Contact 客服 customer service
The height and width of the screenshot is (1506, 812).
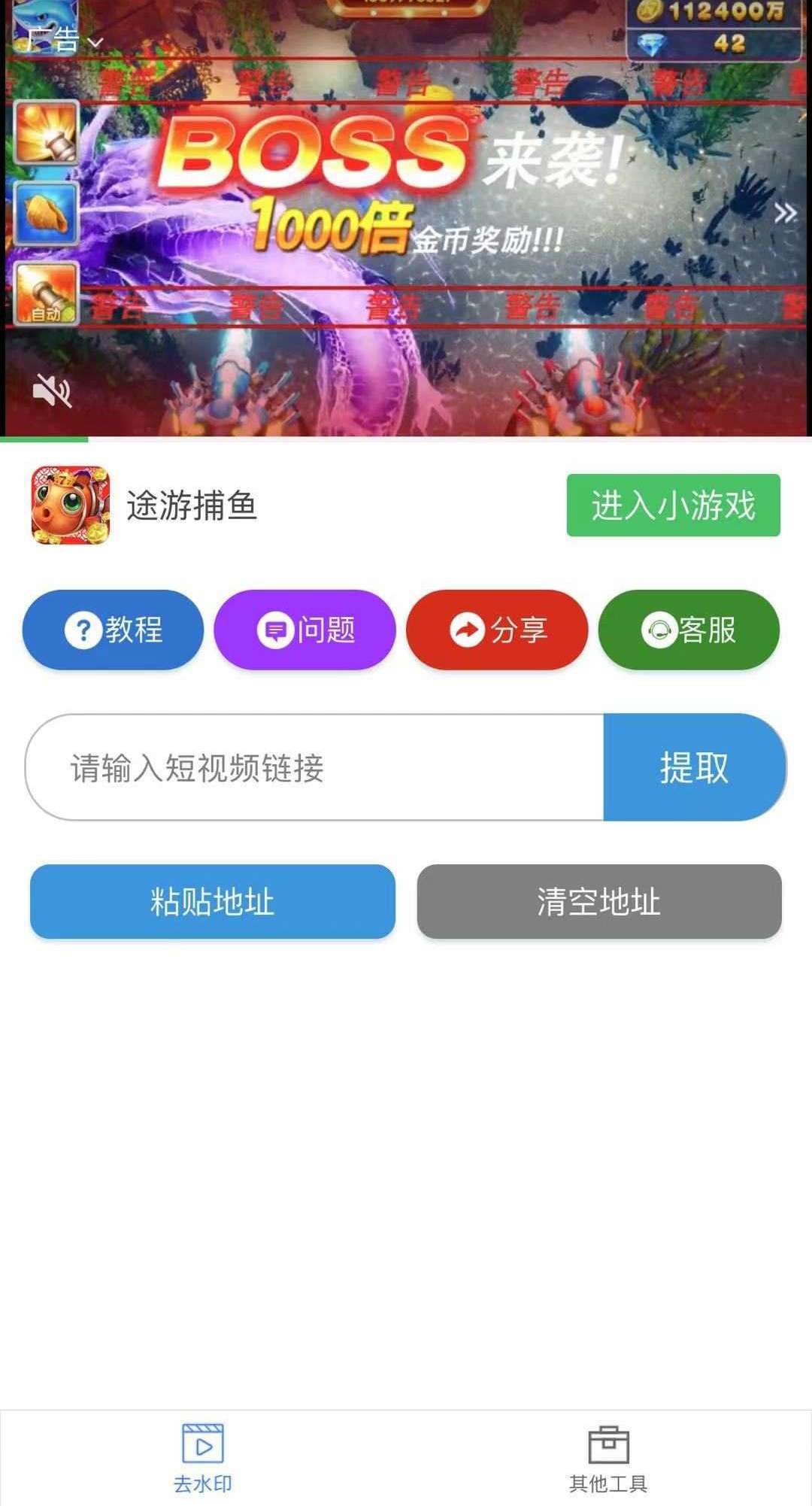[689, 630]
